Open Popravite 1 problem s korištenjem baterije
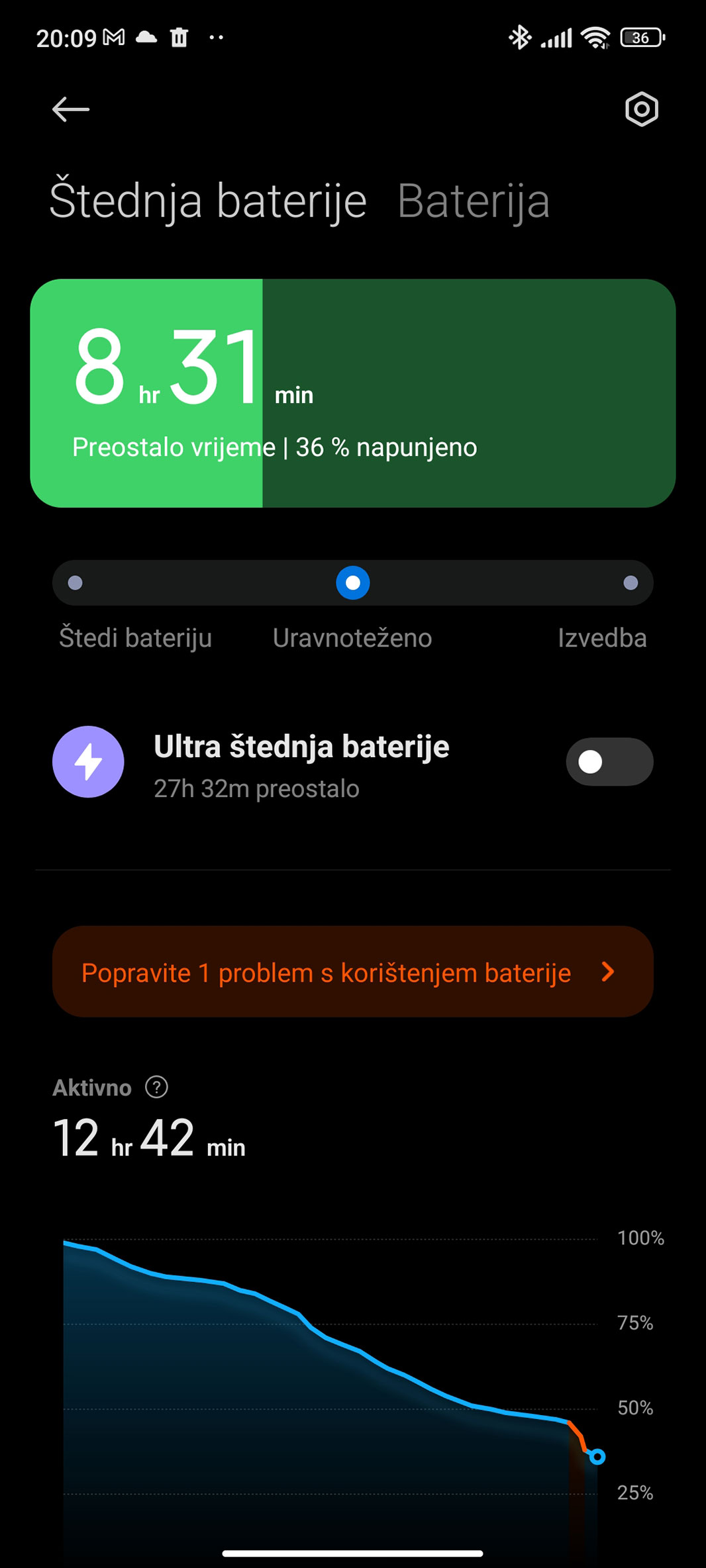This screenshot has width=706, height=1568. click(x=352, y=972)
